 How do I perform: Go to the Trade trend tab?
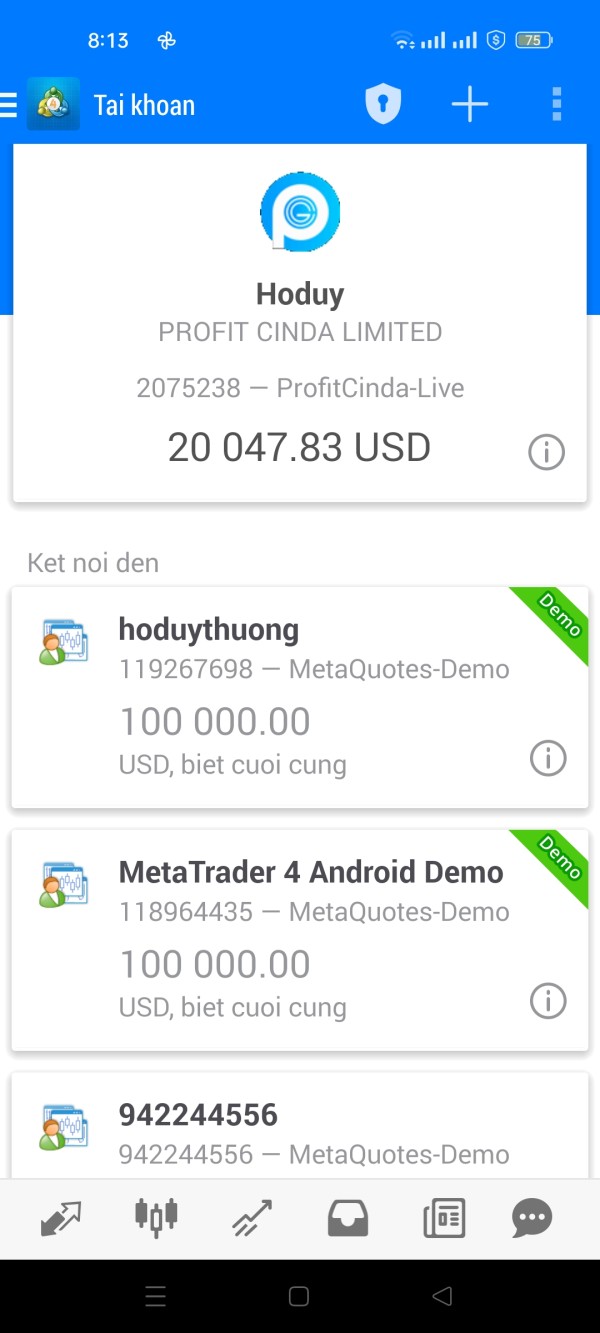pyautogui.click(x=252, y=1218)
